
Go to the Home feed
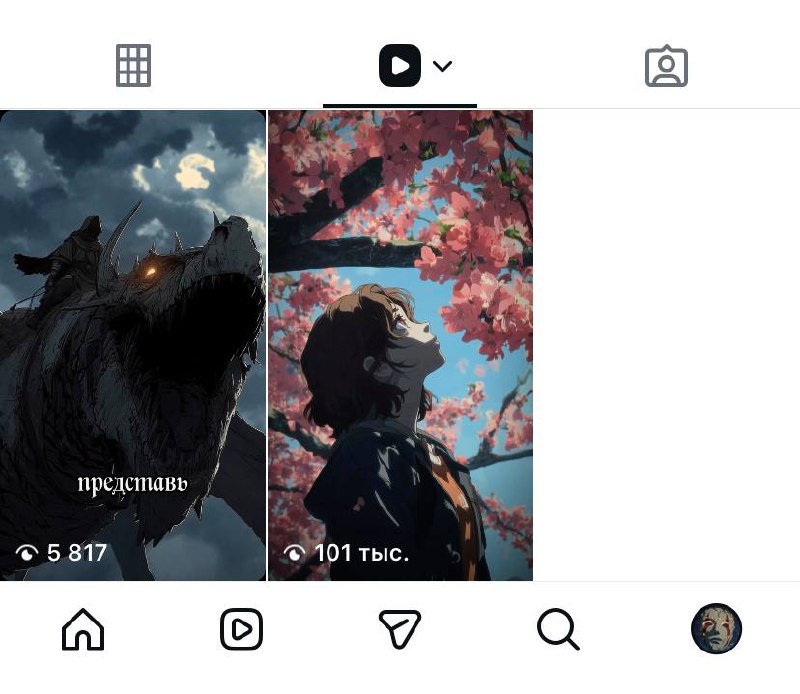[83, 630]
